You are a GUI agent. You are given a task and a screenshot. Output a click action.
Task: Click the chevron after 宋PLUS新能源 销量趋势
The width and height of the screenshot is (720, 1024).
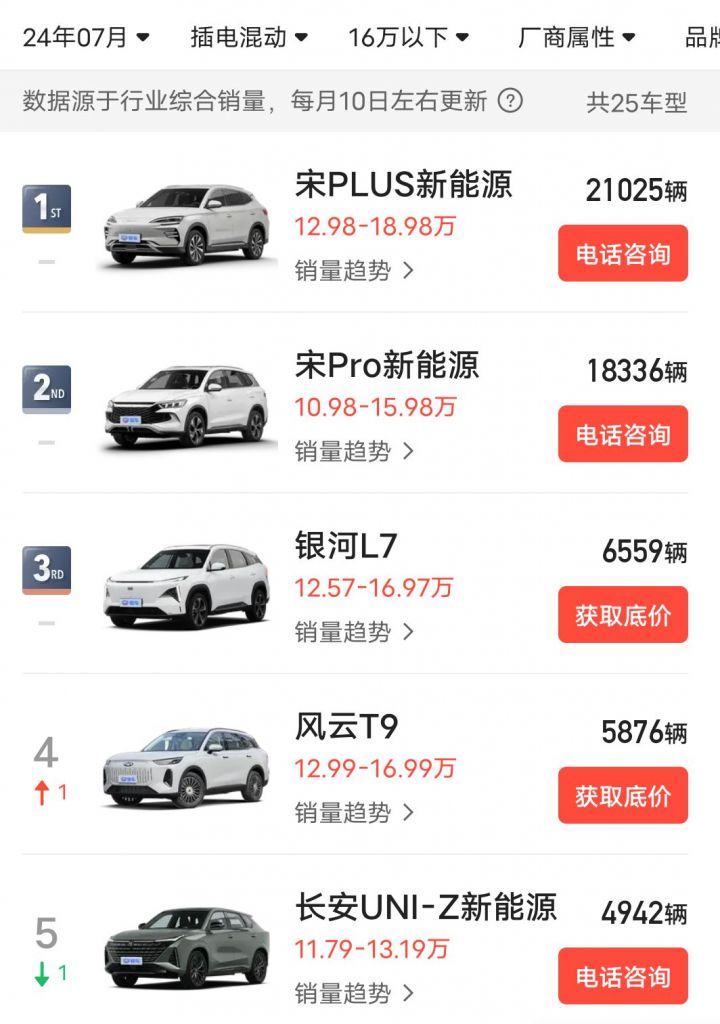coord(409,270)
